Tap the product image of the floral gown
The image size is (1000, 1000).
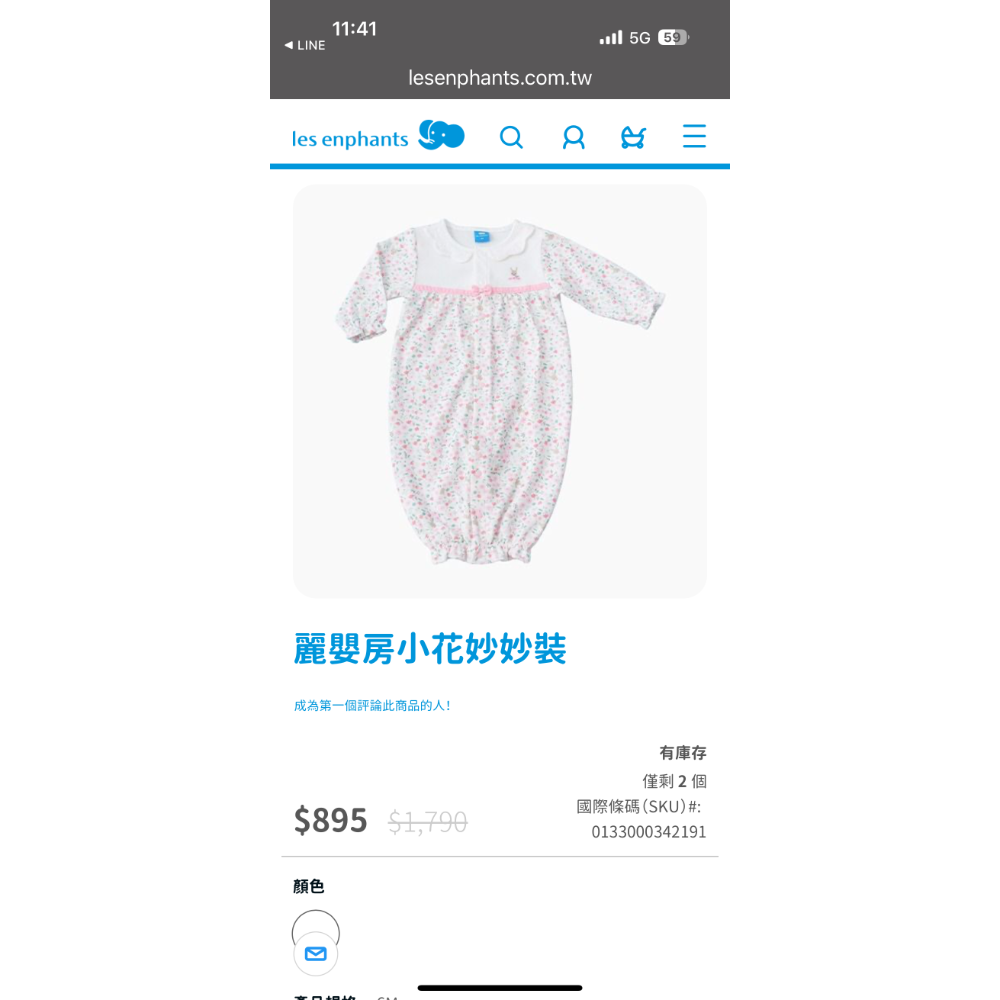[499, 391]
